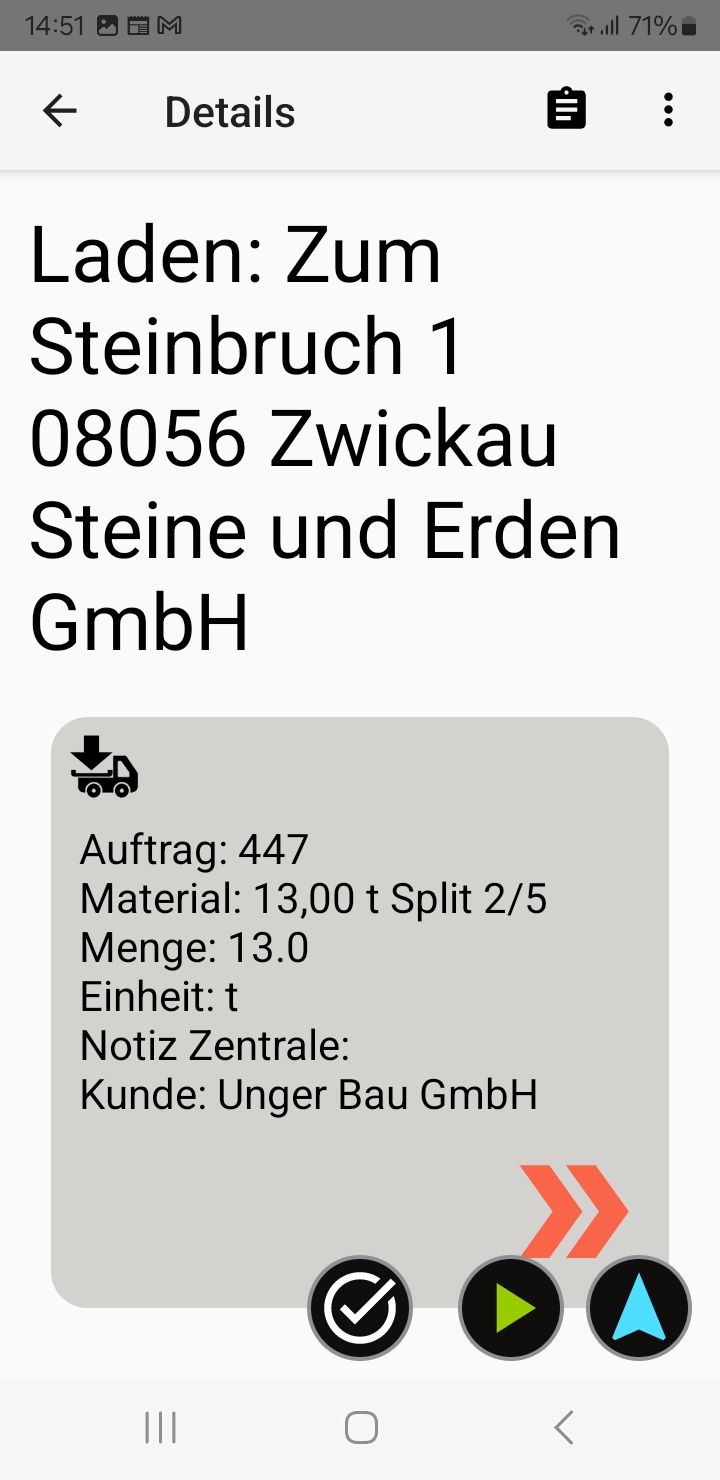
Task: Launch navigation with the blue arrow icon
Action: coord(638,1308)
